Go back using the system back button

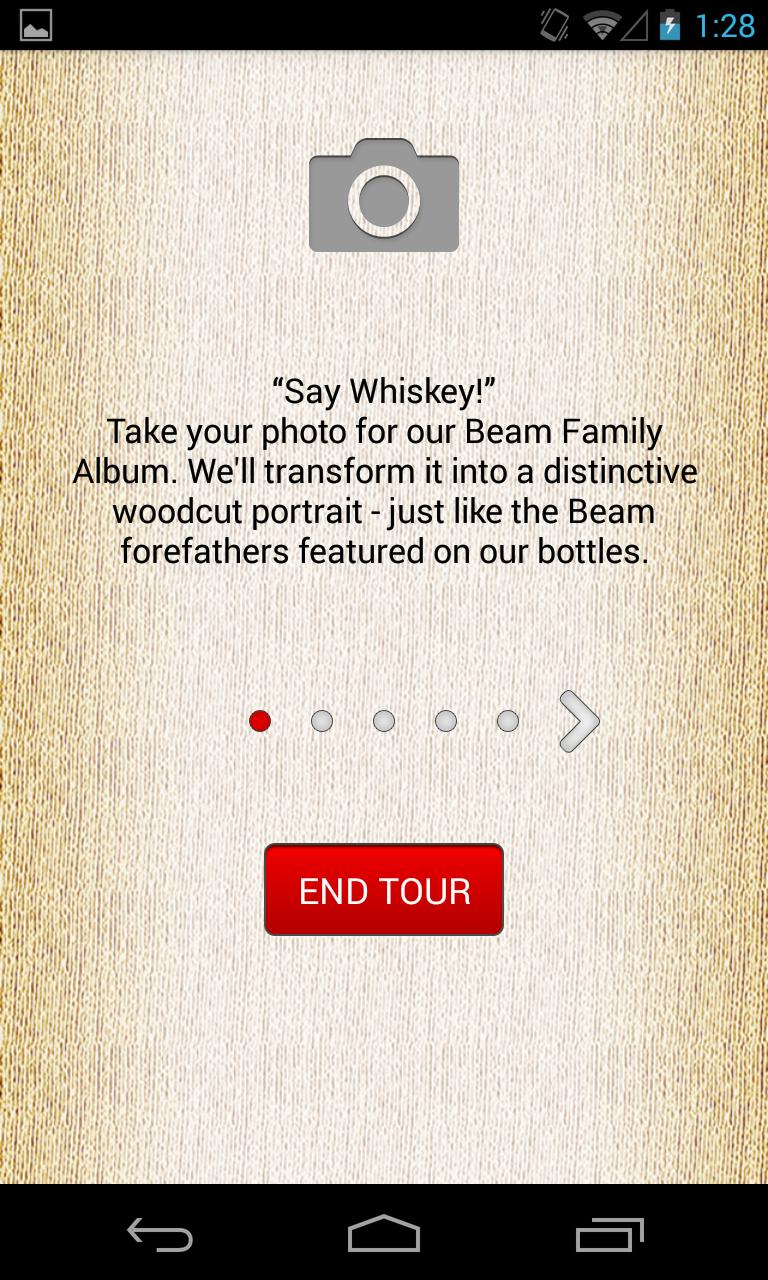coord(160,1235)
